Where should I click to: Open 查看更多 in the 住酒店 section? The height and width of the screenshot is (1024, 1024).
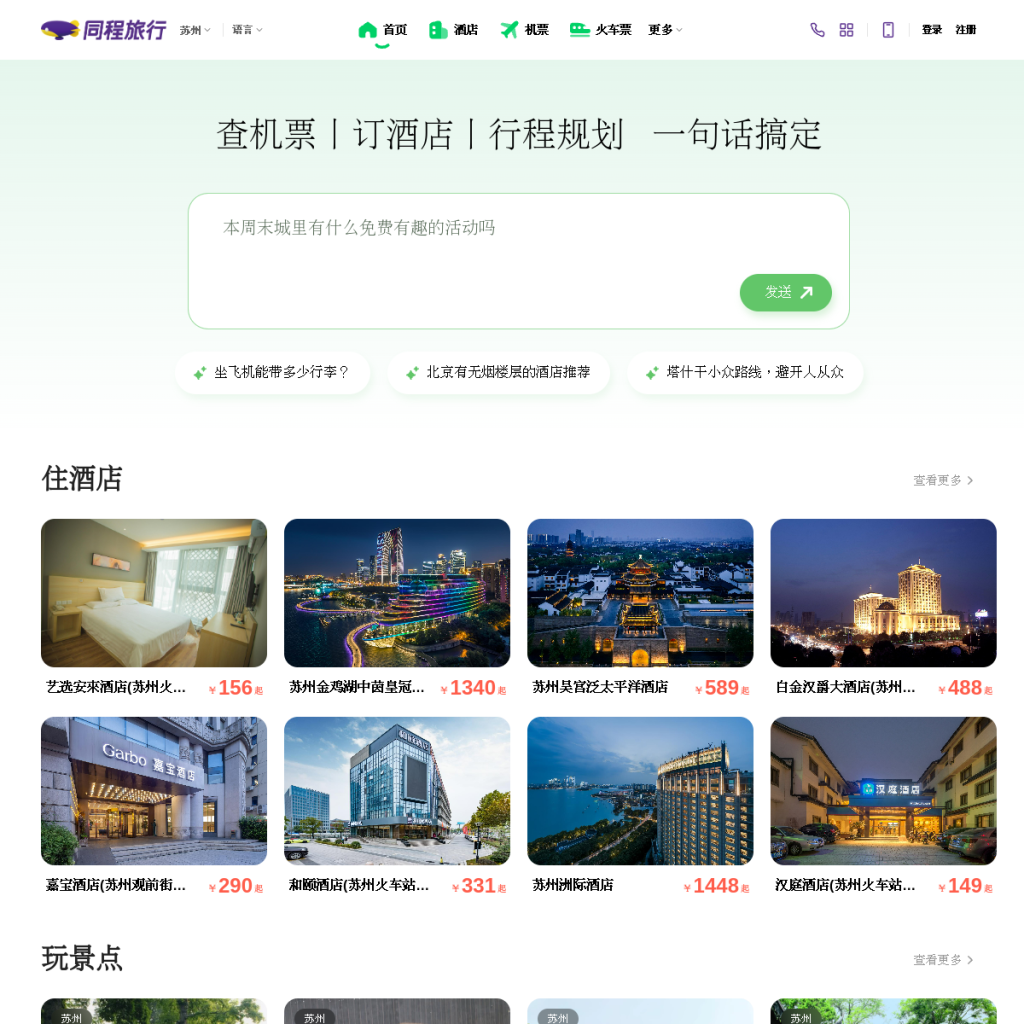click(x=943, y=481)
